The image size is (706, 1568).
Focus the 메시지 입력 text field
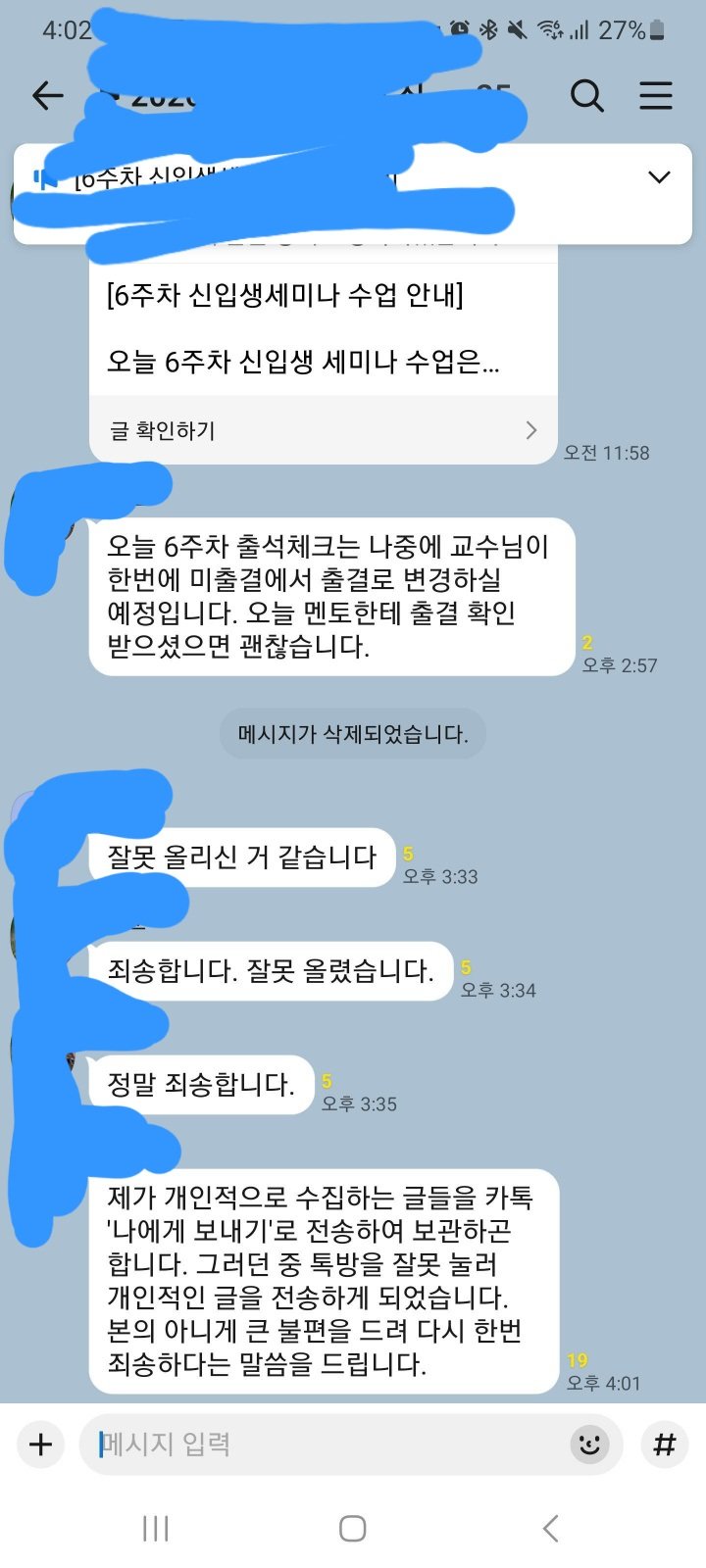point(324,1444)
